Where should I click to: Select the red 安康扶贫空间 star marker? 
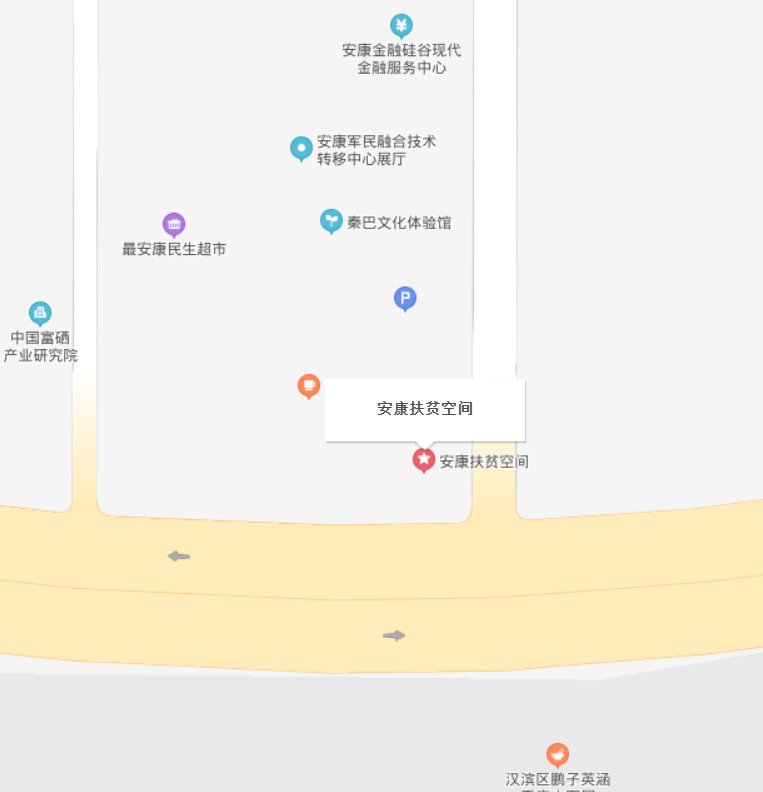pos(424,460)
